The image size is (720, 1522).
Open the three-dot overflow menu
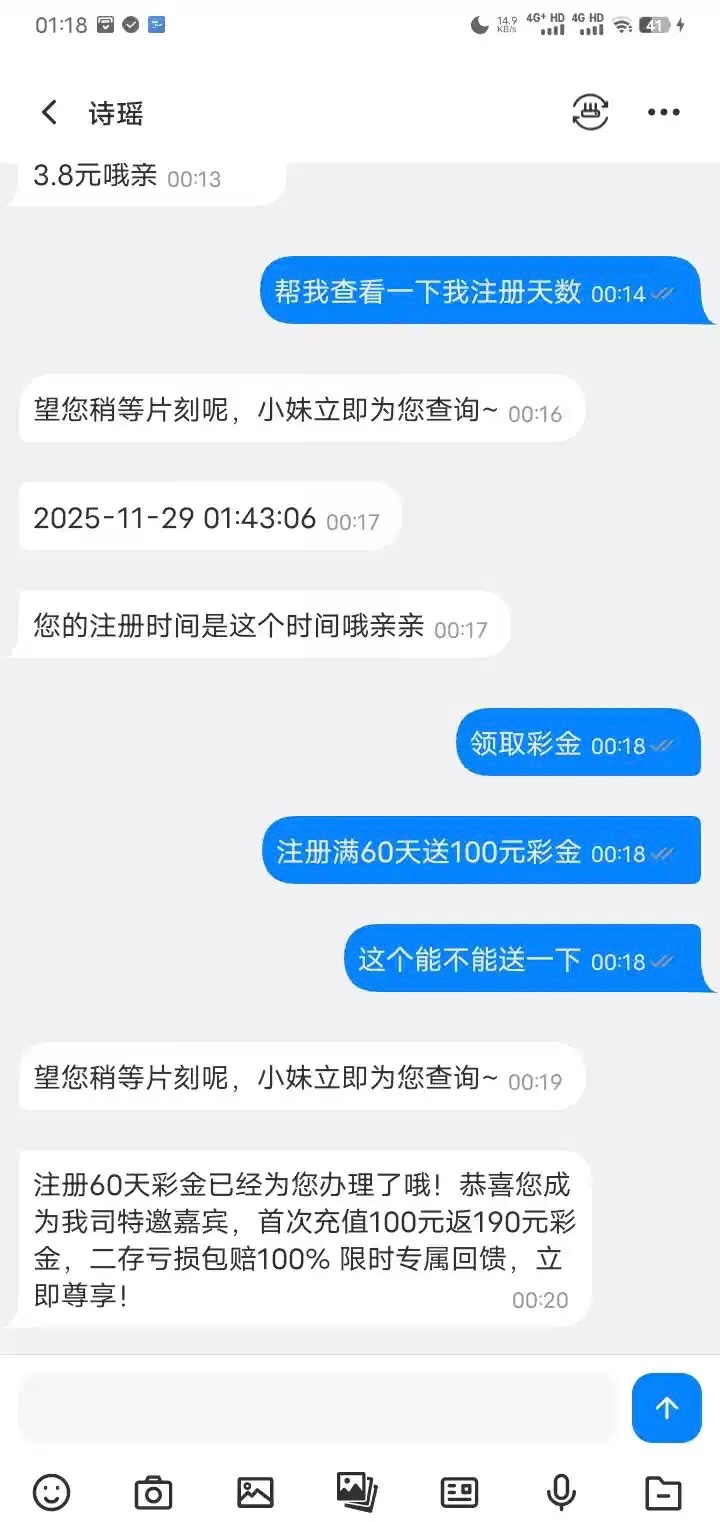pyautogui.click(x=663, y=112)
